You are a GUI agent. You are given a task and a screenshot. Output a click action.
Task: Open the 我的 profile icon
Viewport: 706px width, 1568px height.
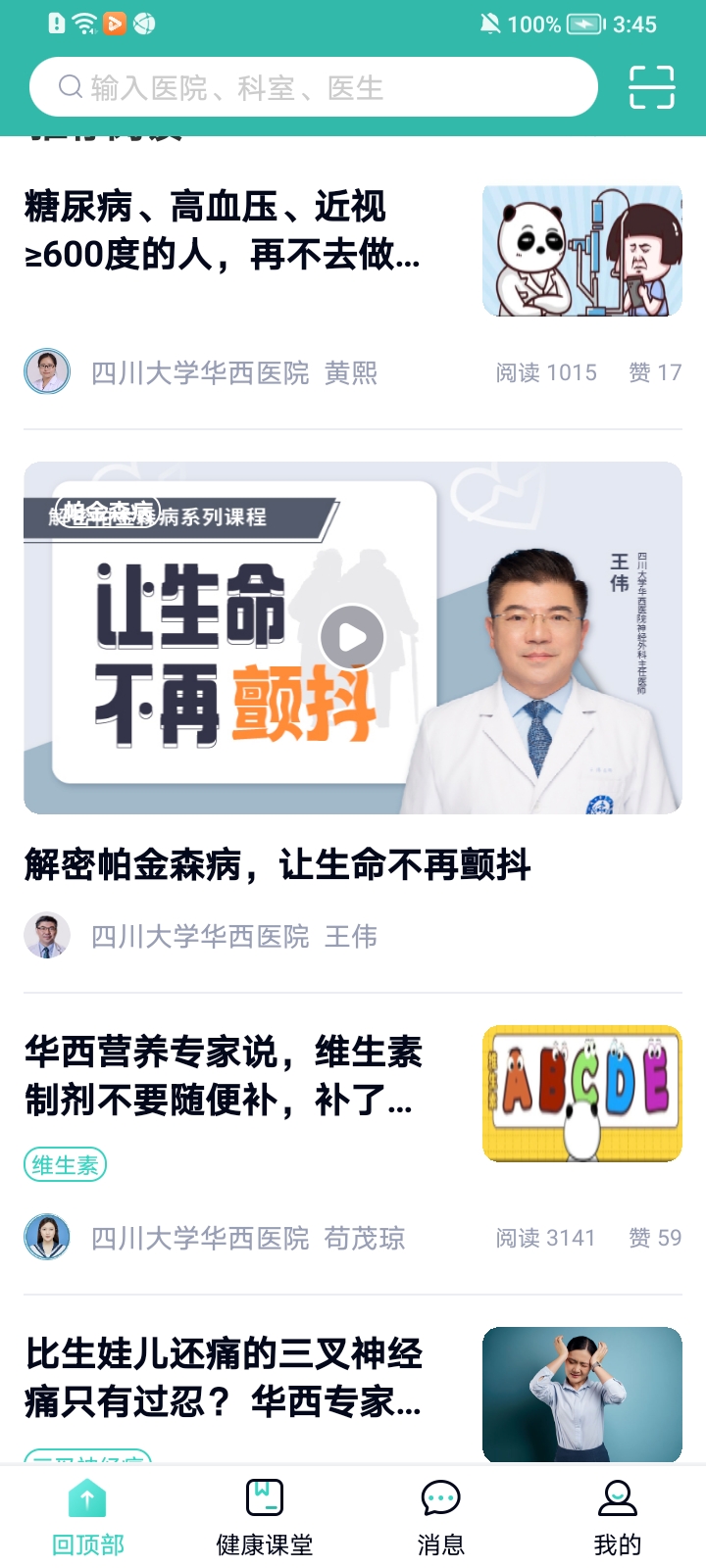[617, 1496]
